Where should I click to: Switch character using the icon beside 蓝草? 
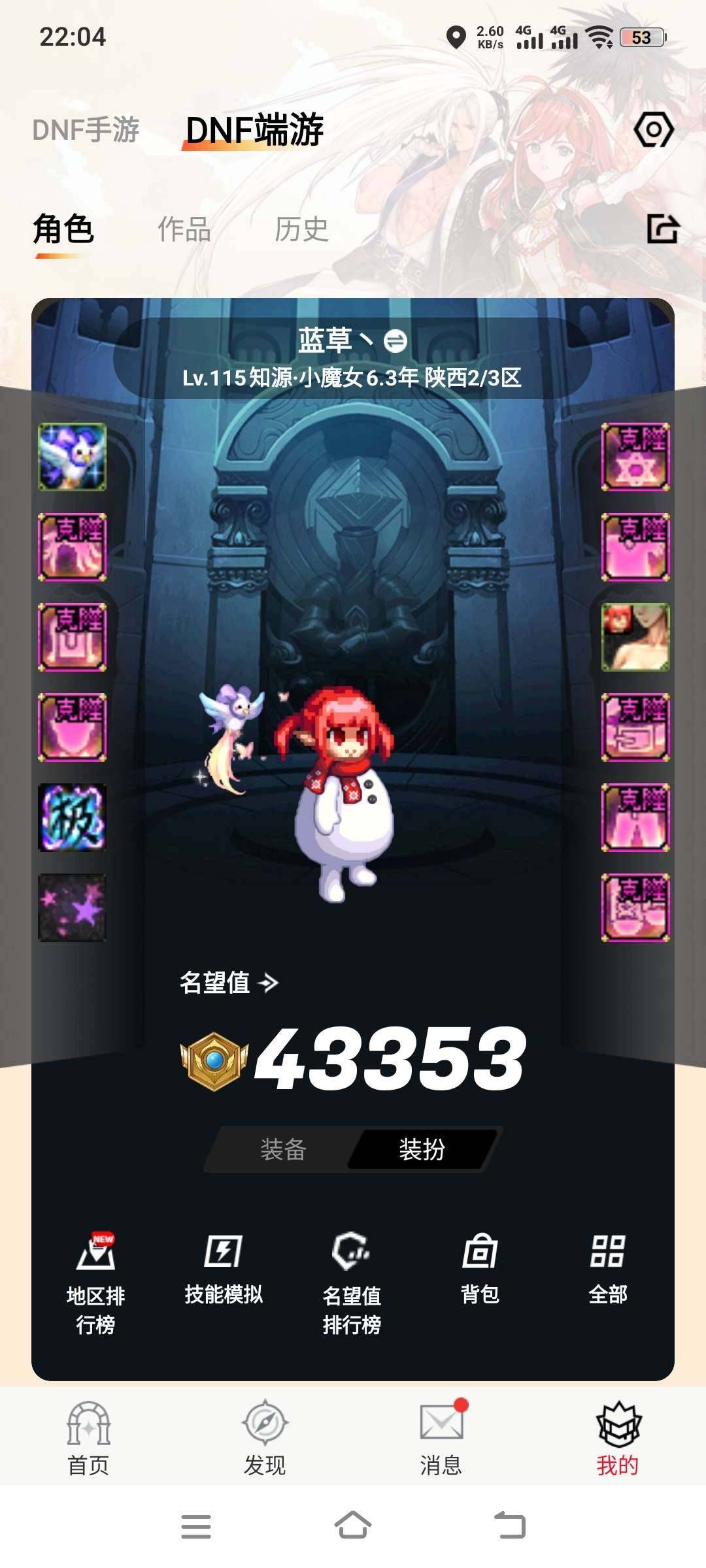395,340
